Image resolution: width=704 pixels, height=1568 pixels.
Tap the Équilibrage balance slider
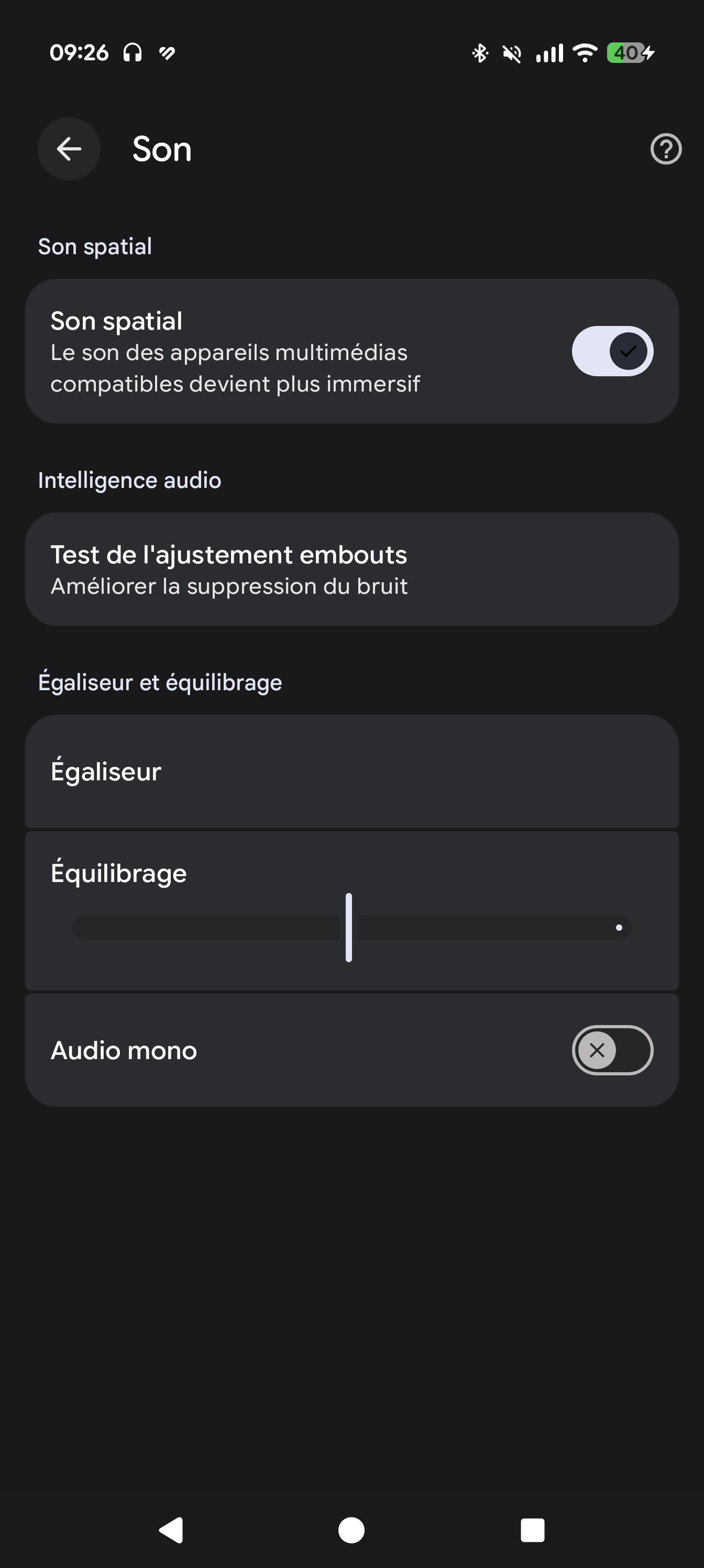point(349,927)
